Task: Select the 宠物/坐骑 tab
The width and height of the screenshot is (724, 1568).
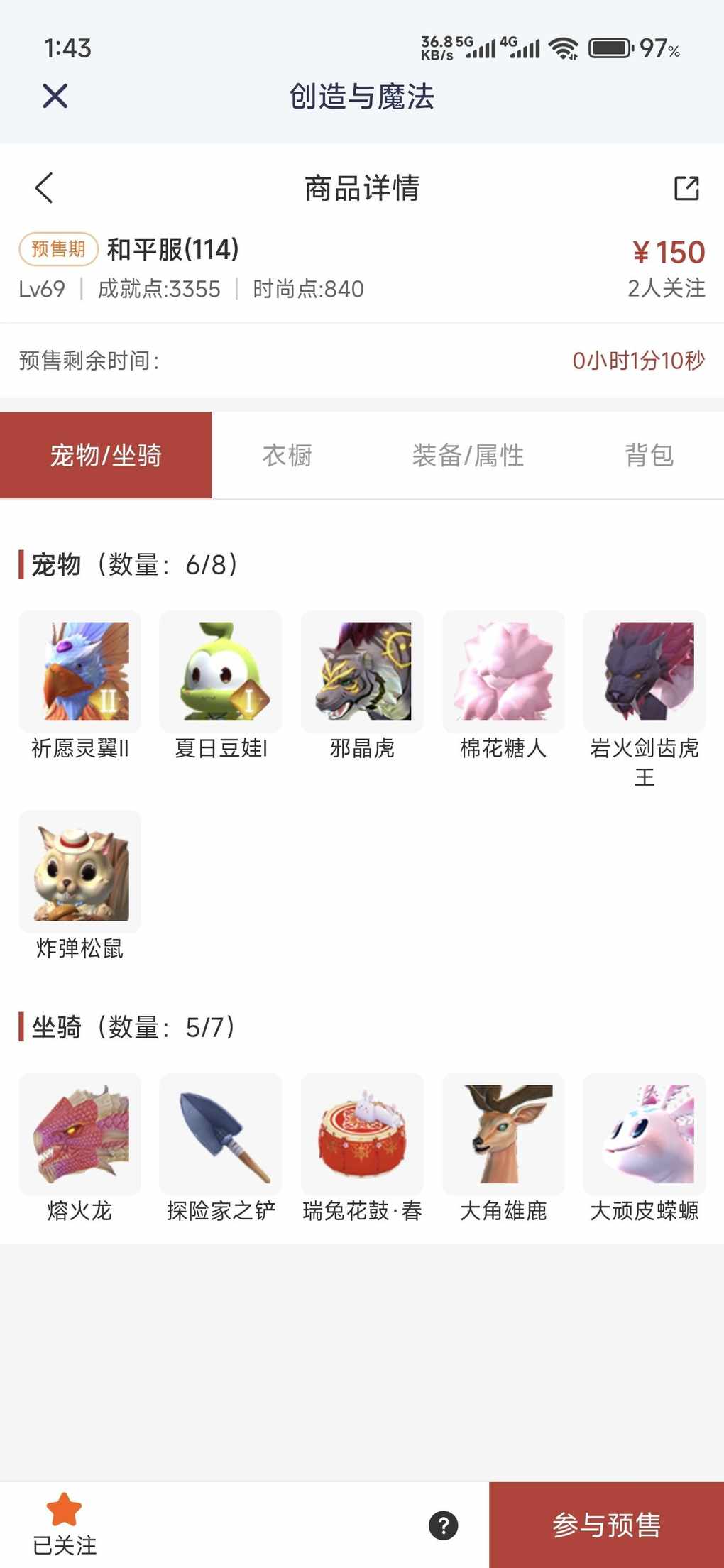Action: (x=106, y=455)
